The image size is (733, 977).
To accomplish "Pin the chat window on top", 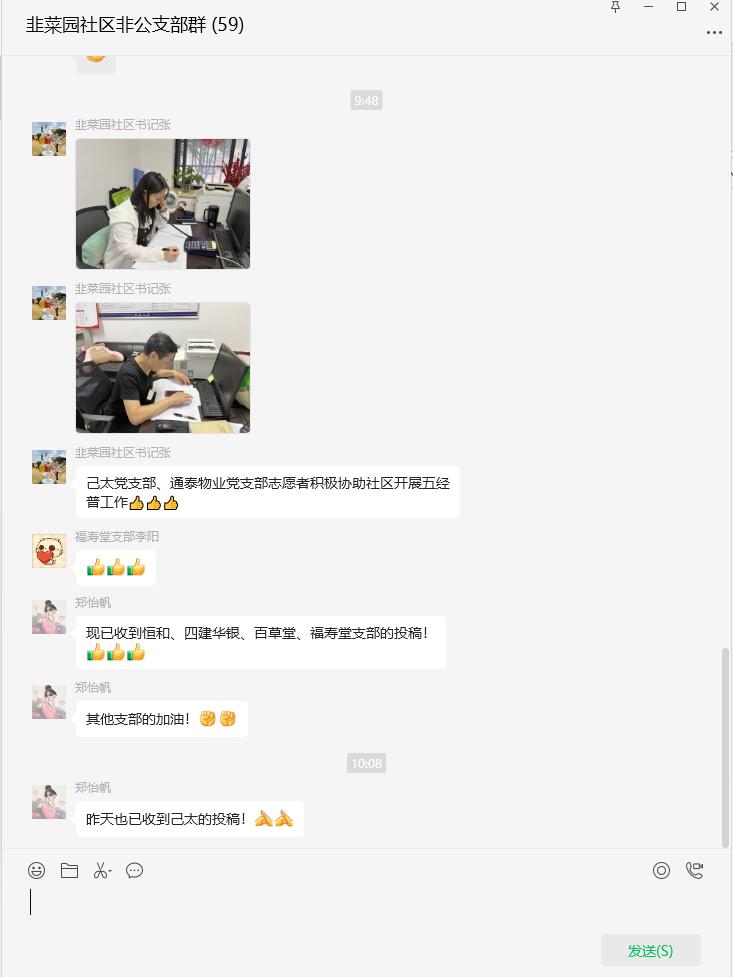I will (616, 7).
